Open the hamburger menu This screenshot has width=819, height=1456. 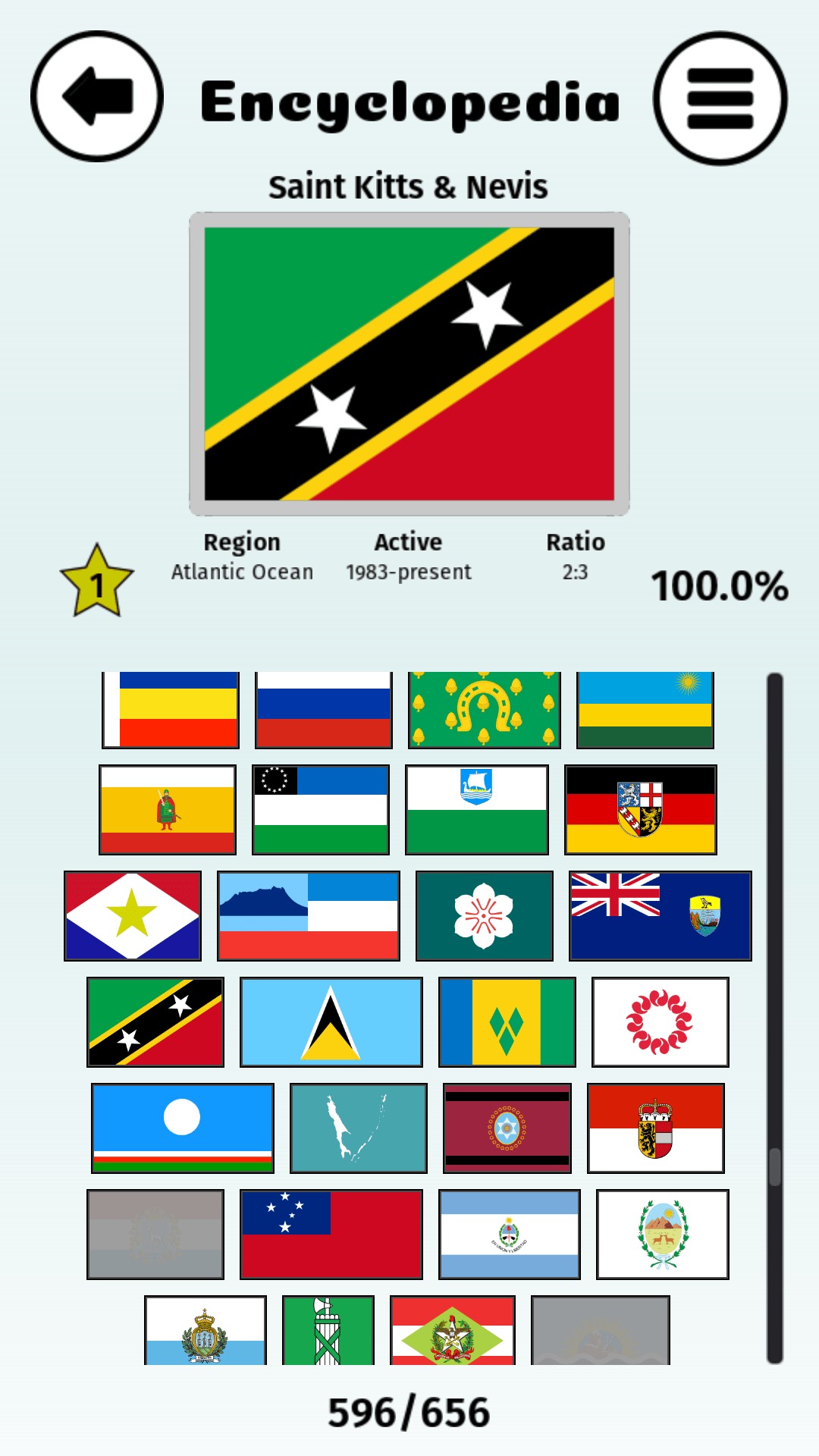[x=720, y=99]
